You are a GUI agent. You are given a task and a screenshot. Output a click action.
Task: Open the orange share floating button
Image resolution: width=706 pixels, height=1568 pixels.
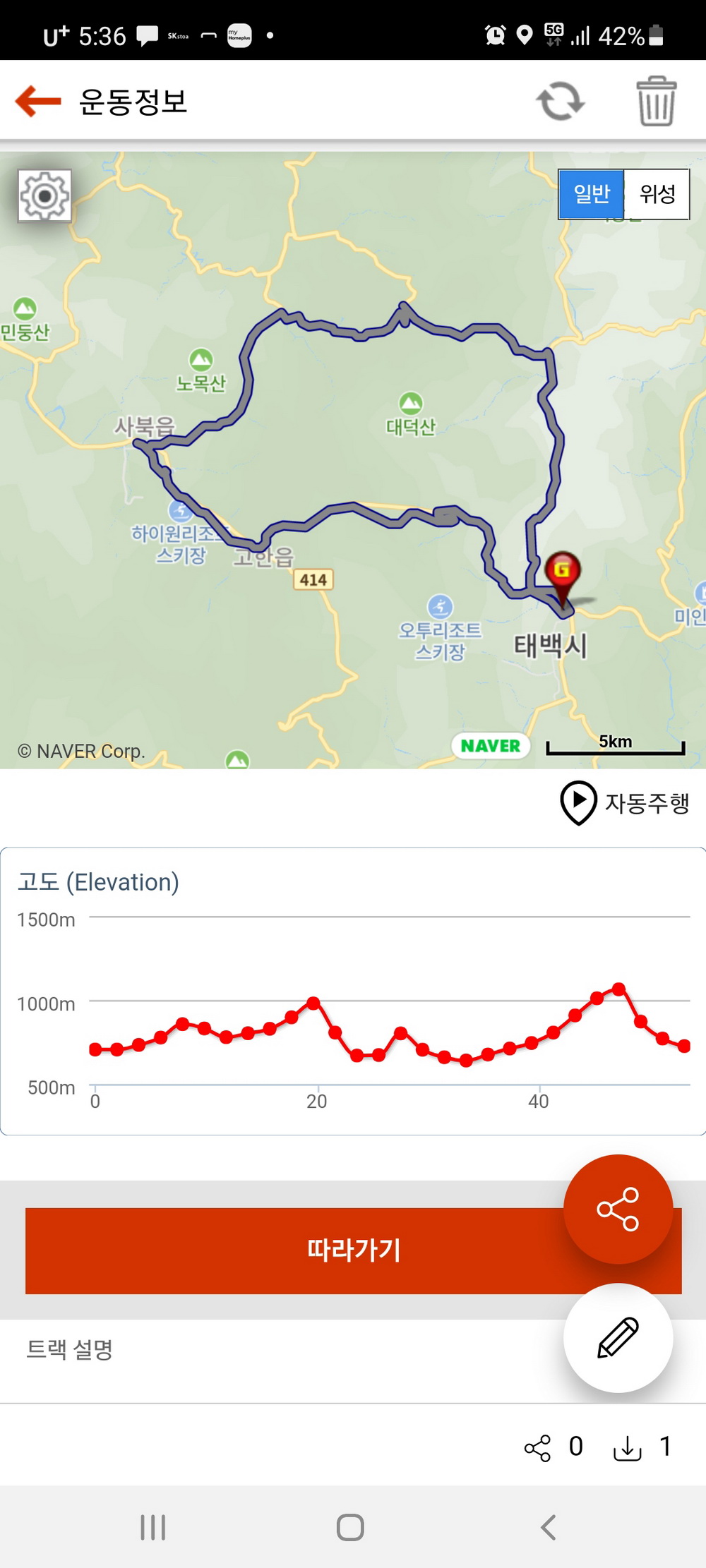click(x=618, y=1209)
